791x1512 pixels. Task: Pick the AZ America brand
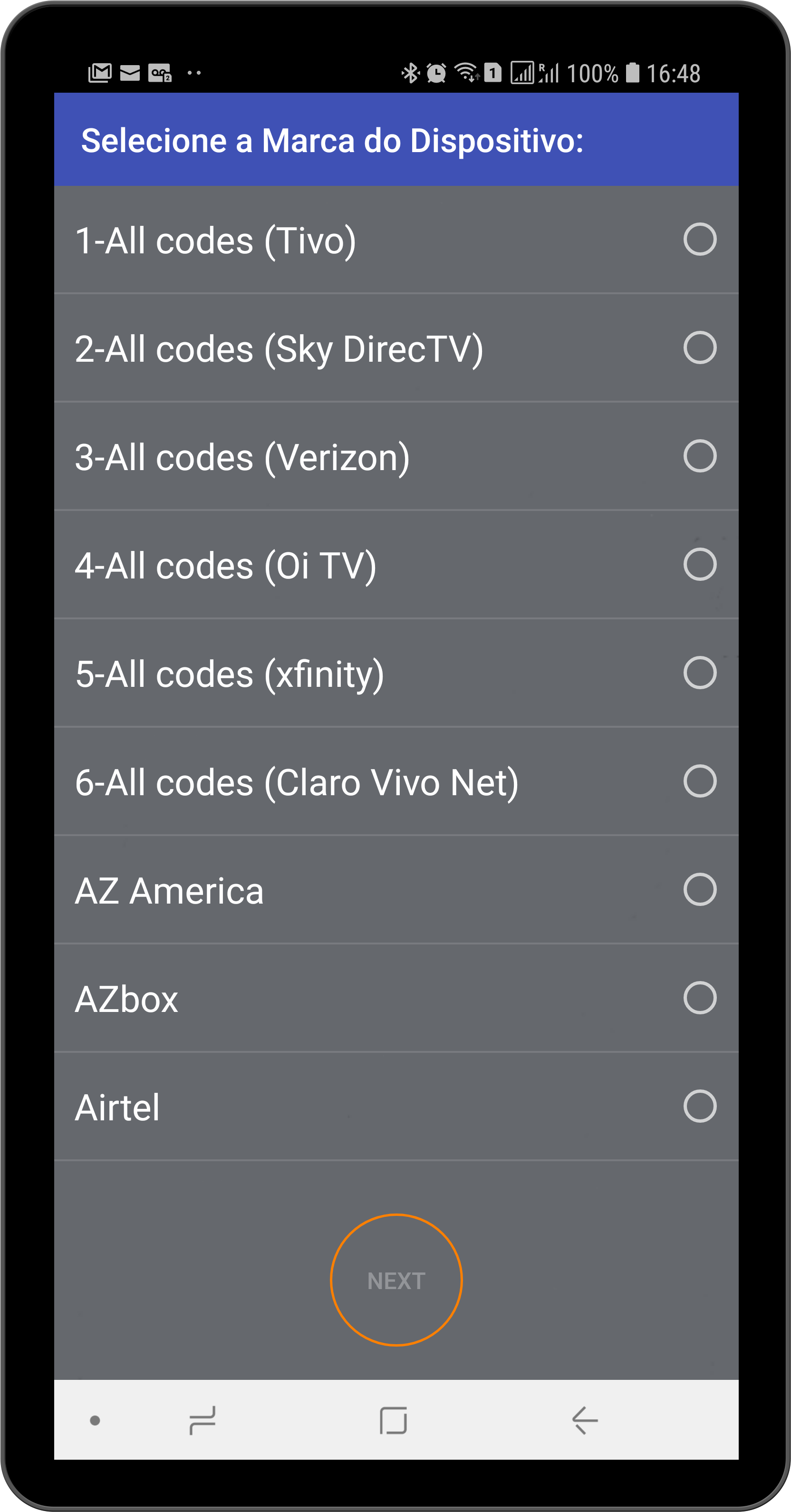pyautogui.click(x=396, y=889)
